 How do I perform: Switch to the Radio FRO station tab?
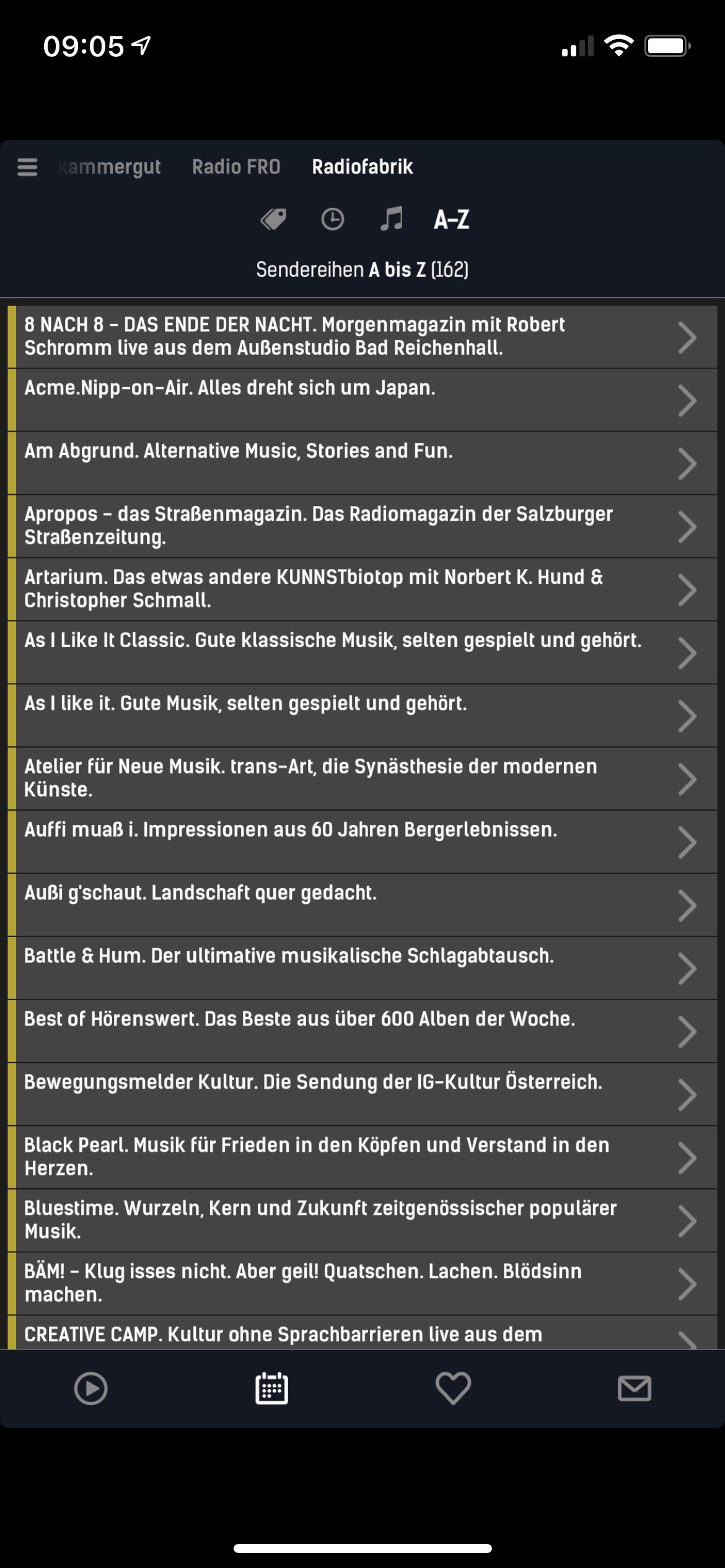tap(236, 167)
